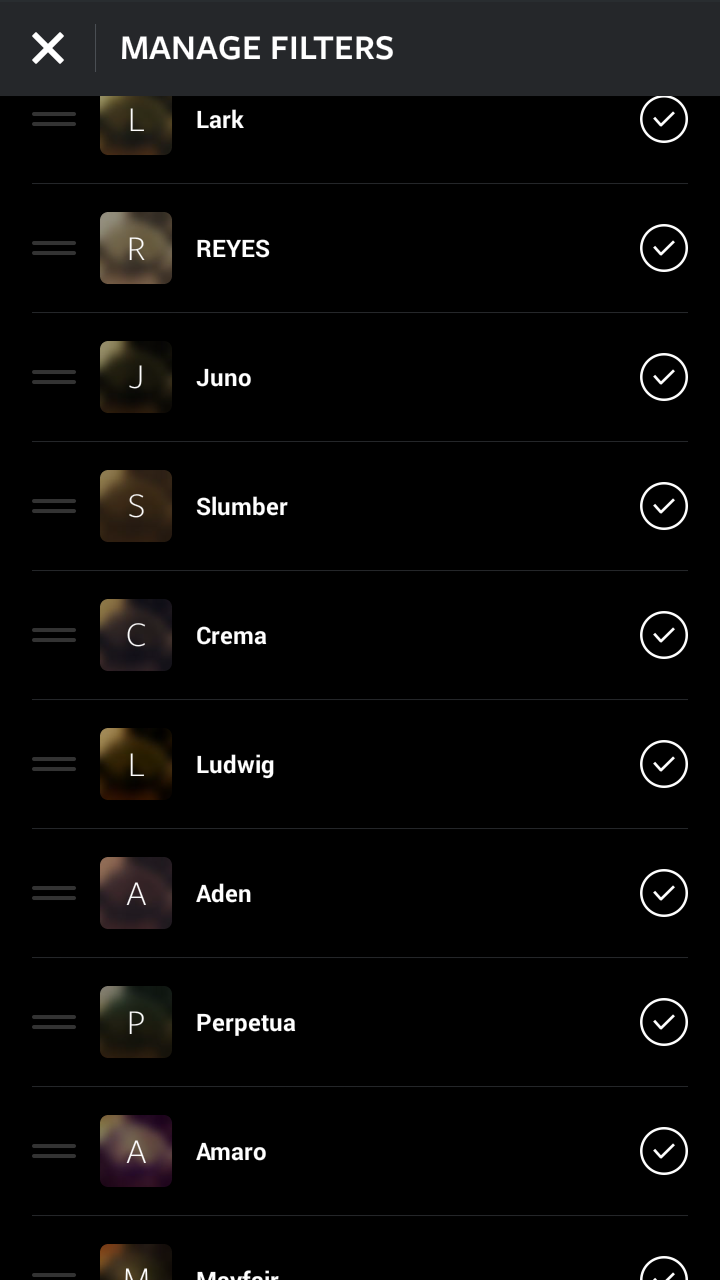Disable the Juno filter checkmark
The width and height of the screenshot is (720, 1280).
[663, 377]
